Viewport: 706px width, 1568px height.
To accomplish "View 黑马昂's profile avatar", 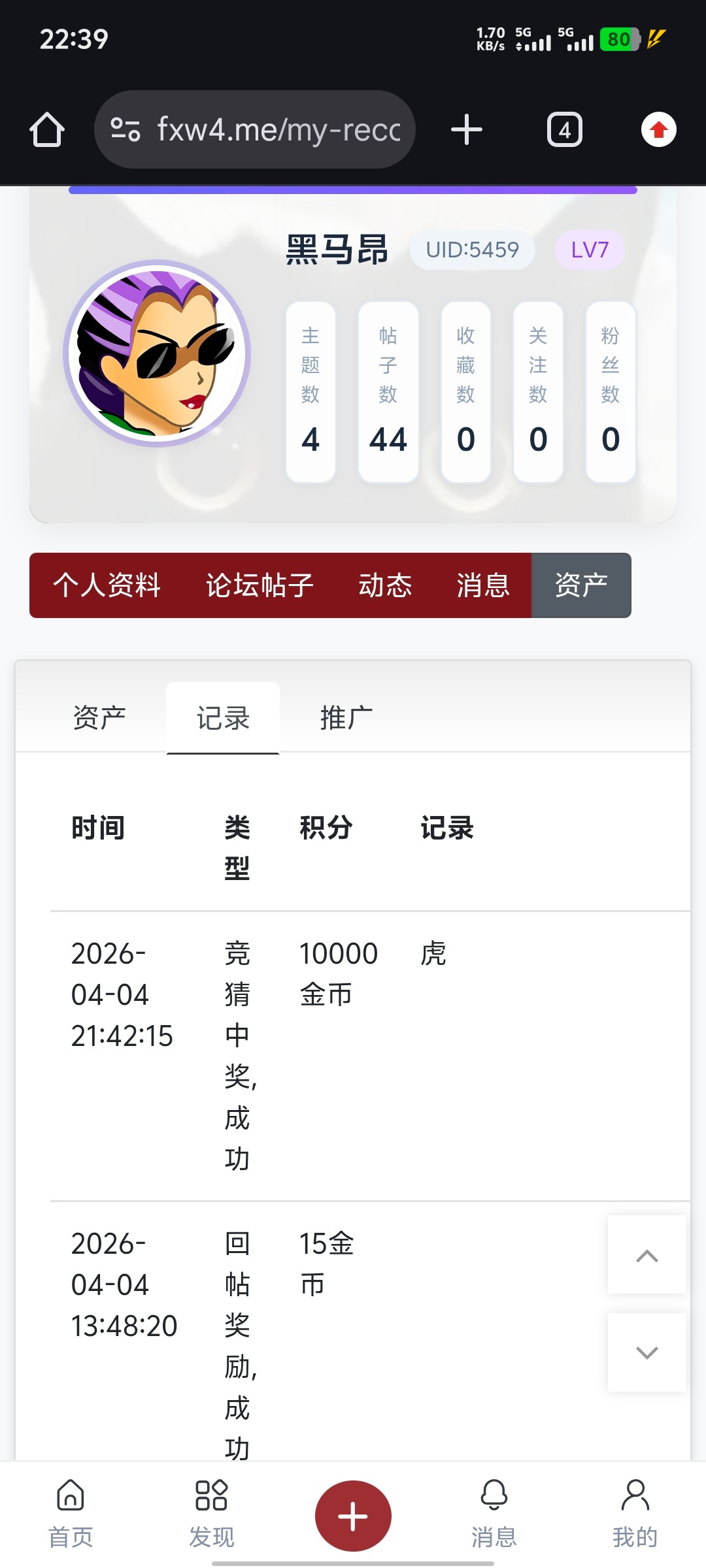I will 157,353.
